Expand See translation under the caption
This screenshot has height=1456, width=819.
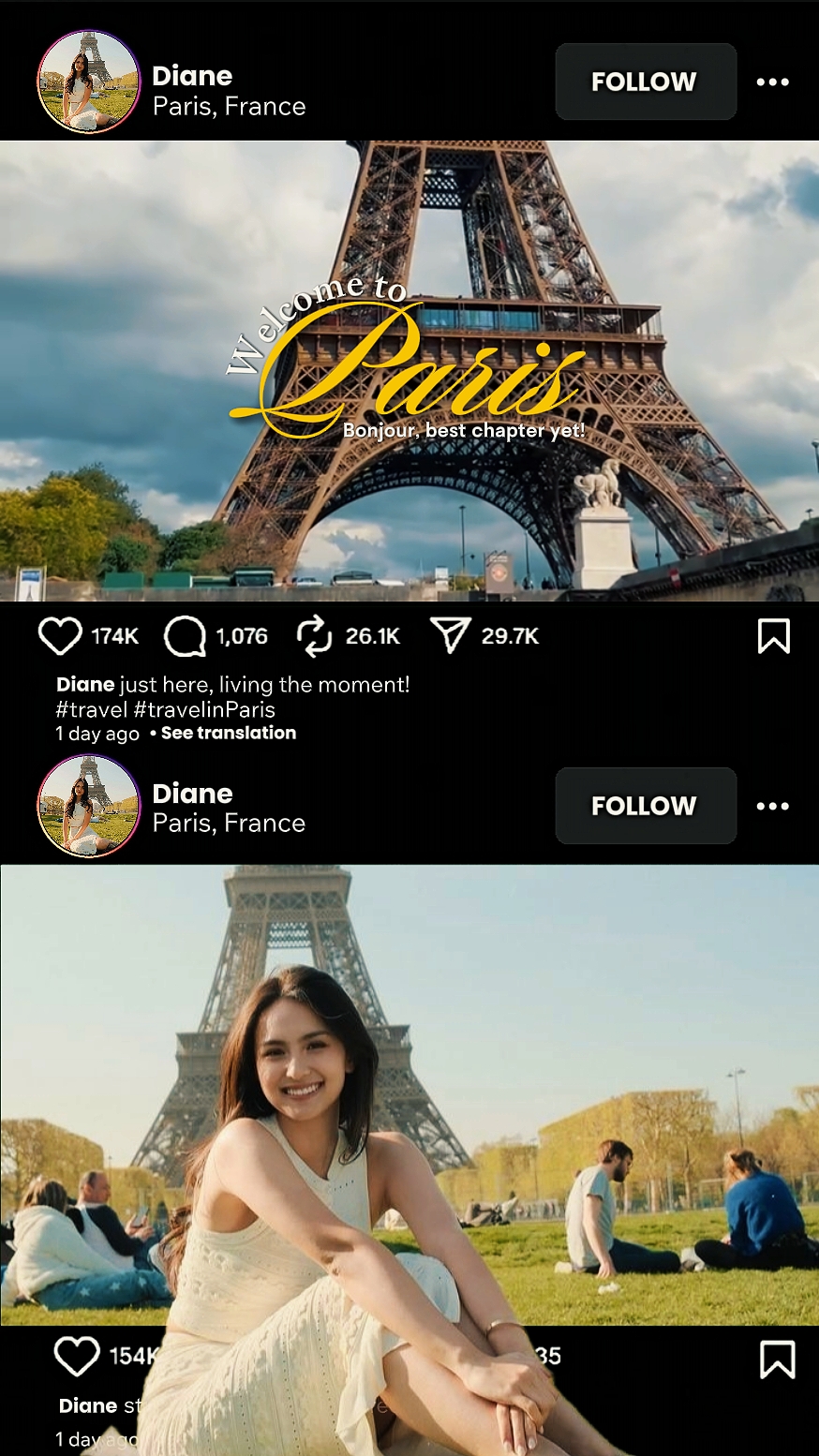pyautogui.click(x=228, y=733)
